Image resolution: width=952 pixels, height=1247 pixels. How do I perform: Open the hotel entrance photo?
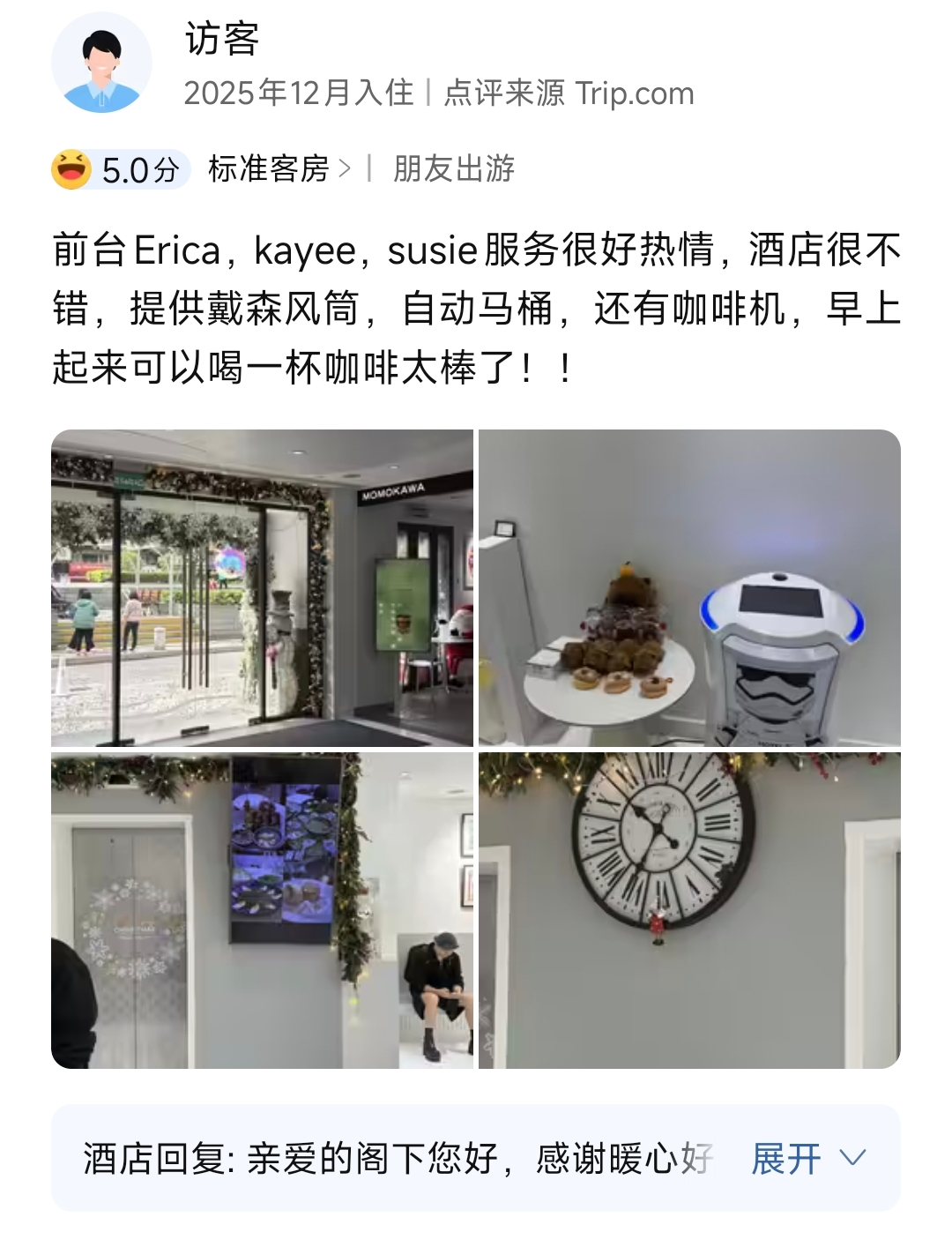pyautogui.click(x=262, y=587)
